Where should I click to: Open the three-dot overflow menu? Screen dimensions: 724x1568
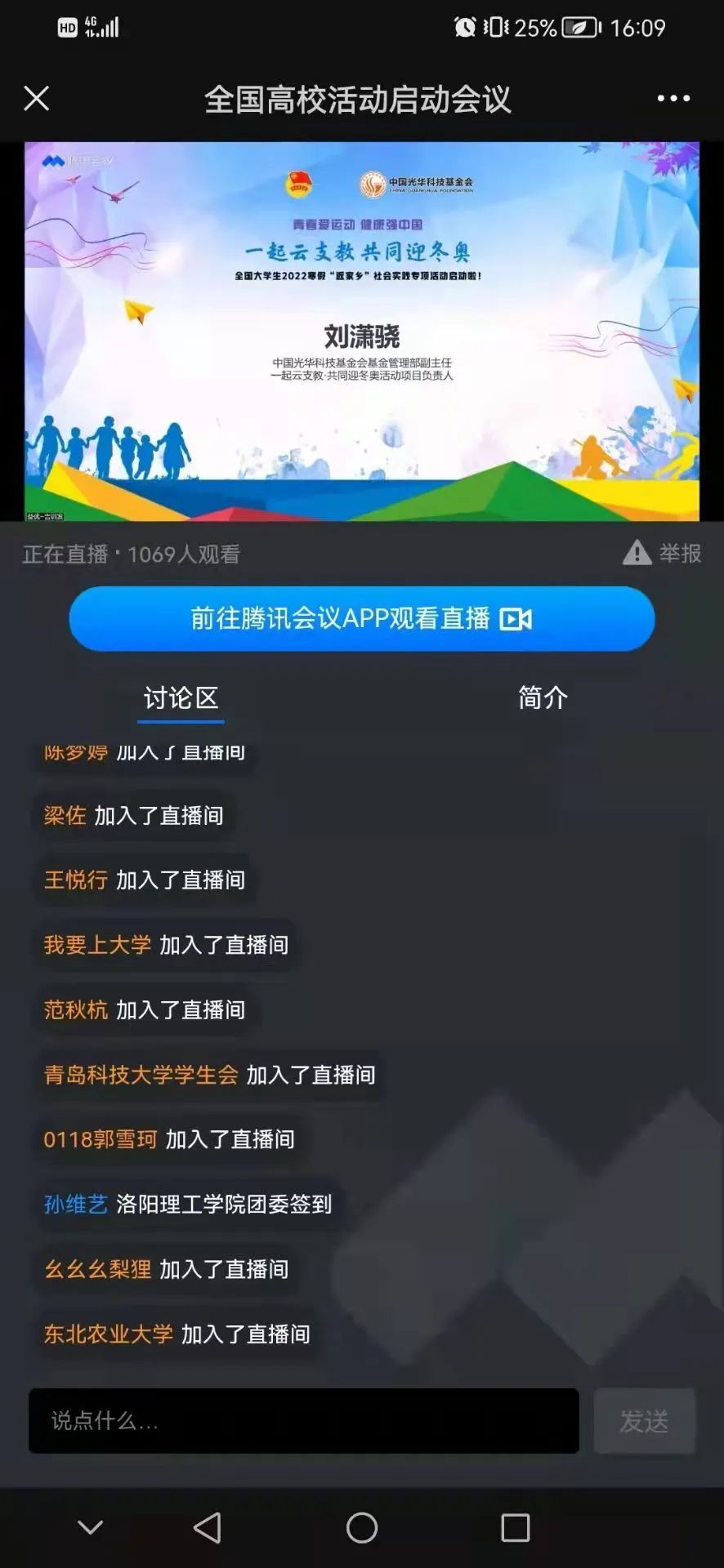(673, 99)
